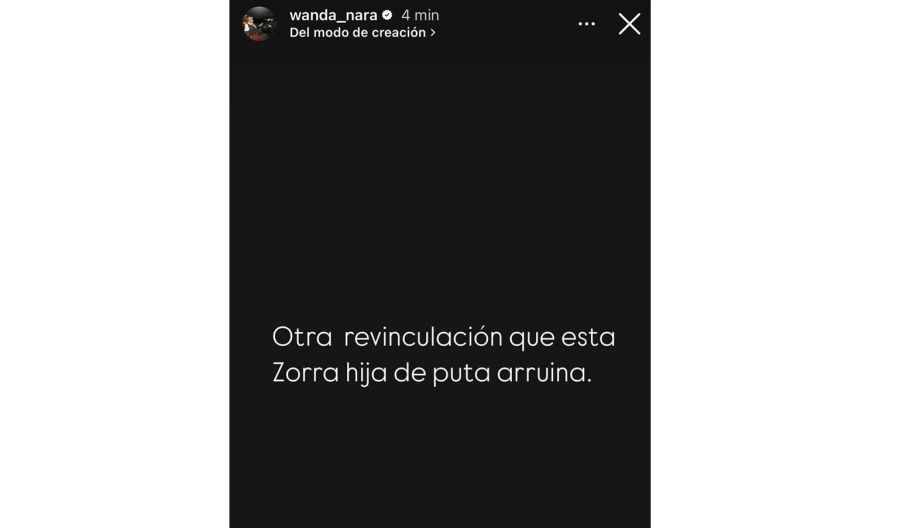Image resolution: width=900 pixels, height=528 pixels.
Task: Open the 'Del modo de creación' link
Action: (362, 32)
